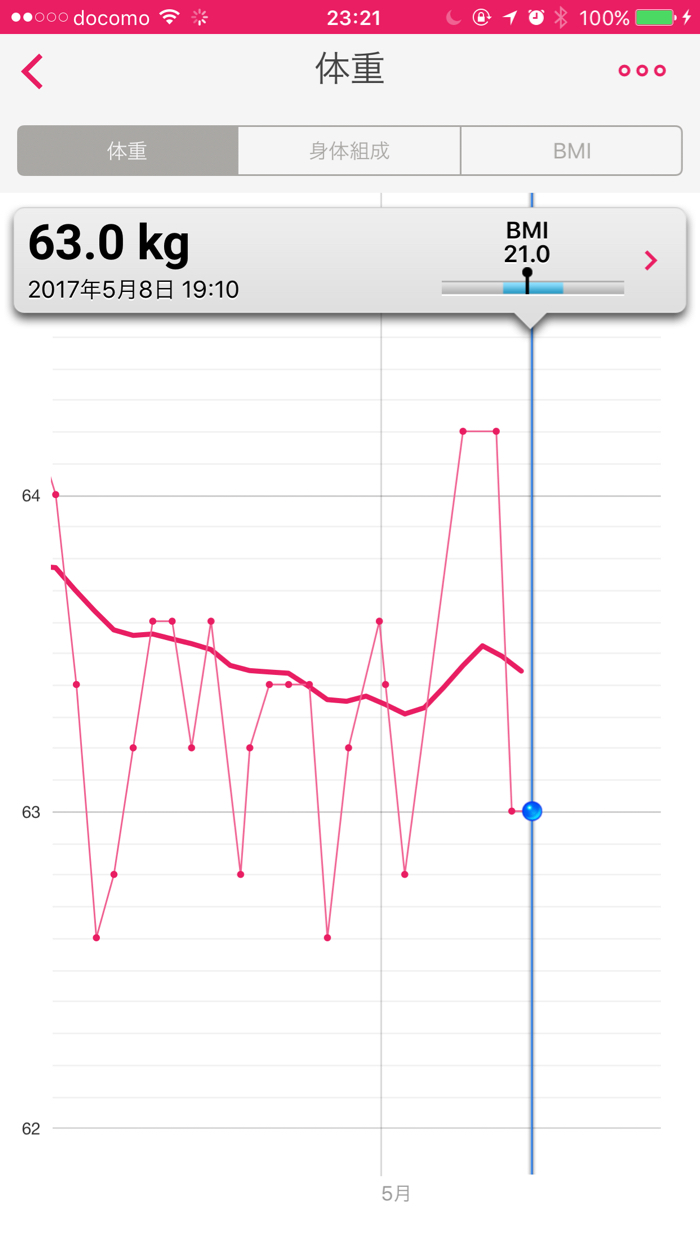Open the three-dot overflow menu
The image size is (700, 1244).
(642, 71)
